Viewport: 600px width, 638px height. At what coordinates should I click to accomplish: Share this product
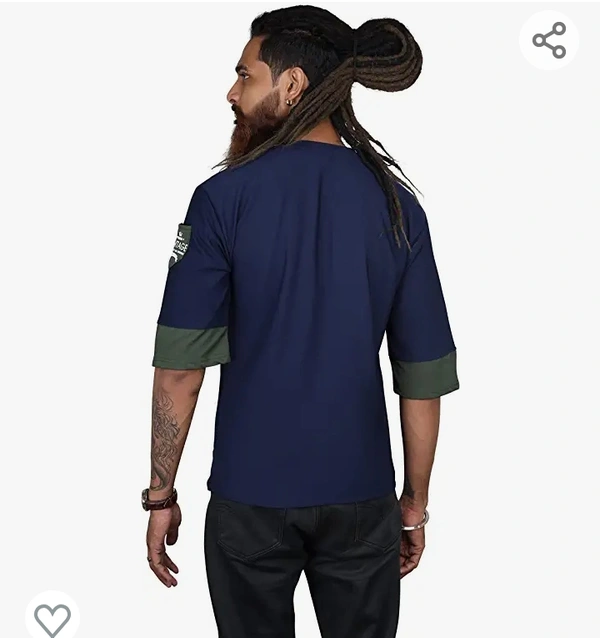(x=549, y=40)
